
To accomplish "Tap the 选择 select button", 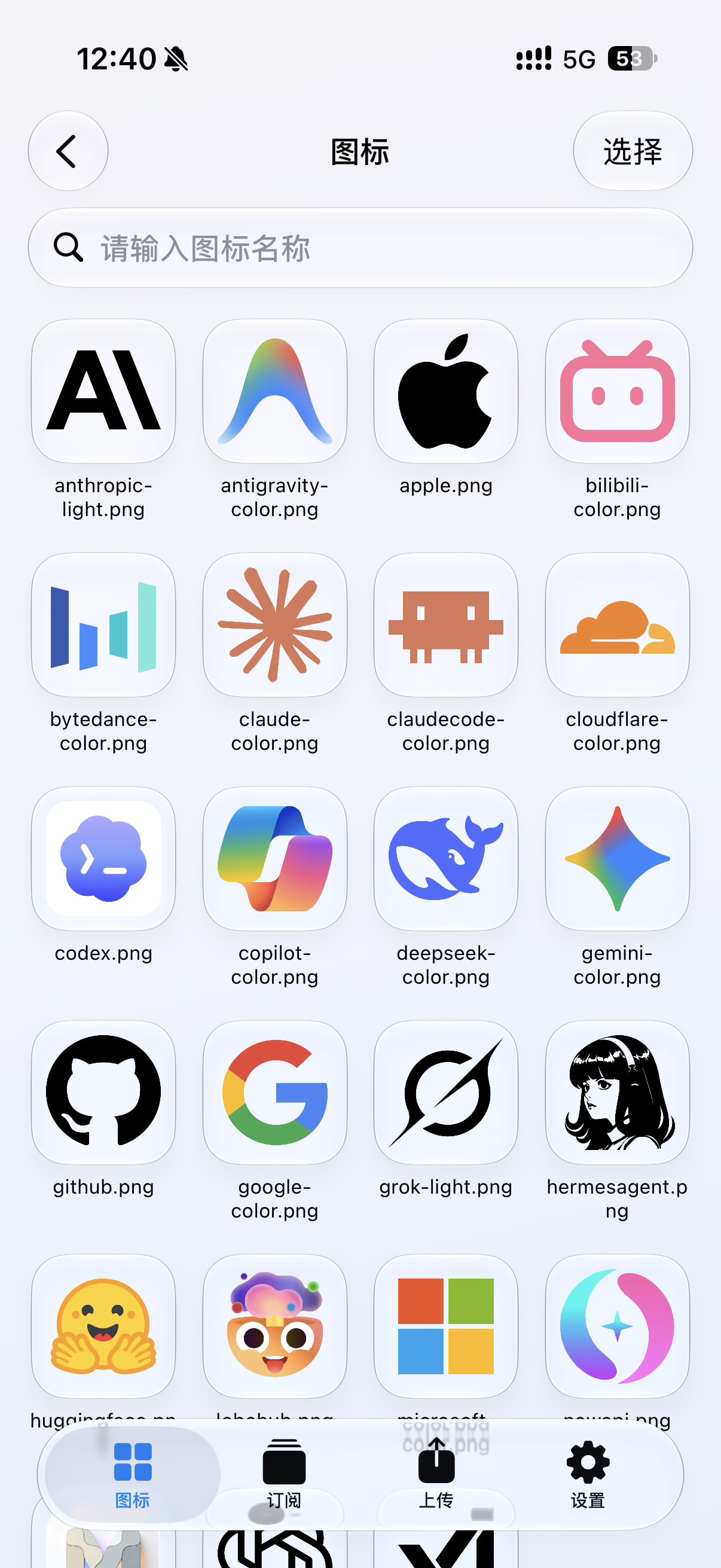I will 633,151.
